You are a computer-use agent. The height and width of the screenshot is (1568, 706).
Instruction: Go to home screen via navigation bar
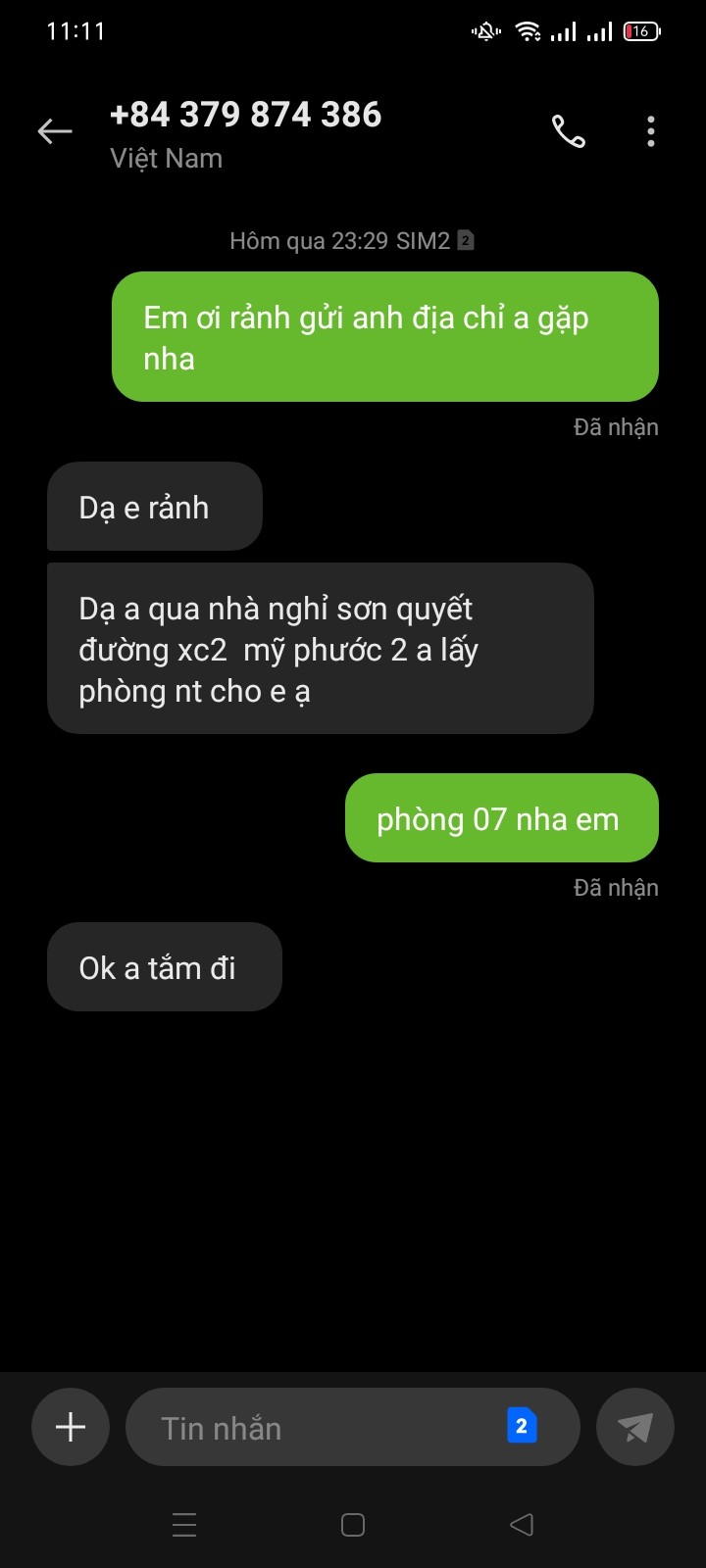point(353,1525)
